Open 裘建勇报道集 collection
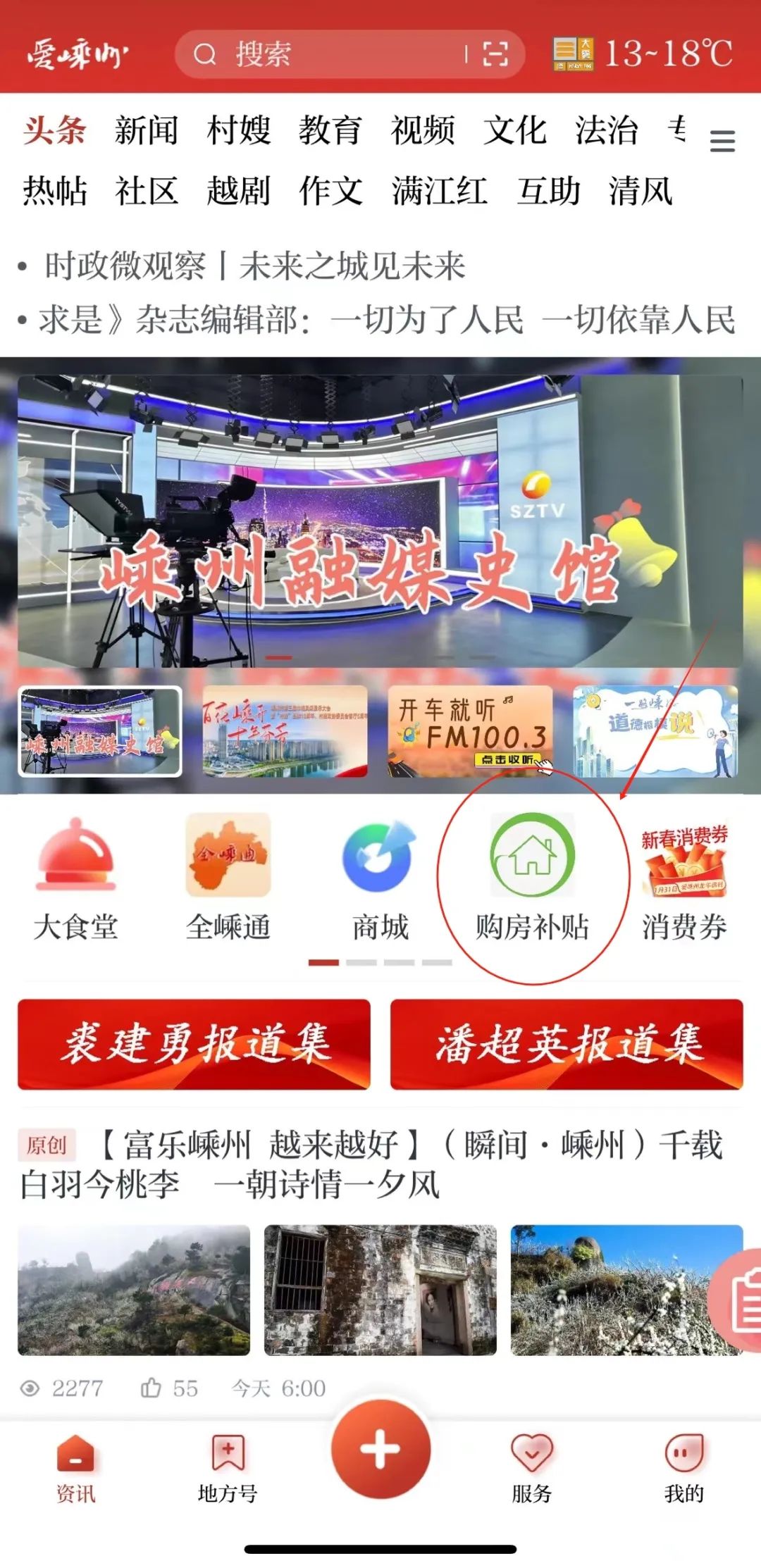This screenshot has width=761, height=1568. (x=194, y=1044)
